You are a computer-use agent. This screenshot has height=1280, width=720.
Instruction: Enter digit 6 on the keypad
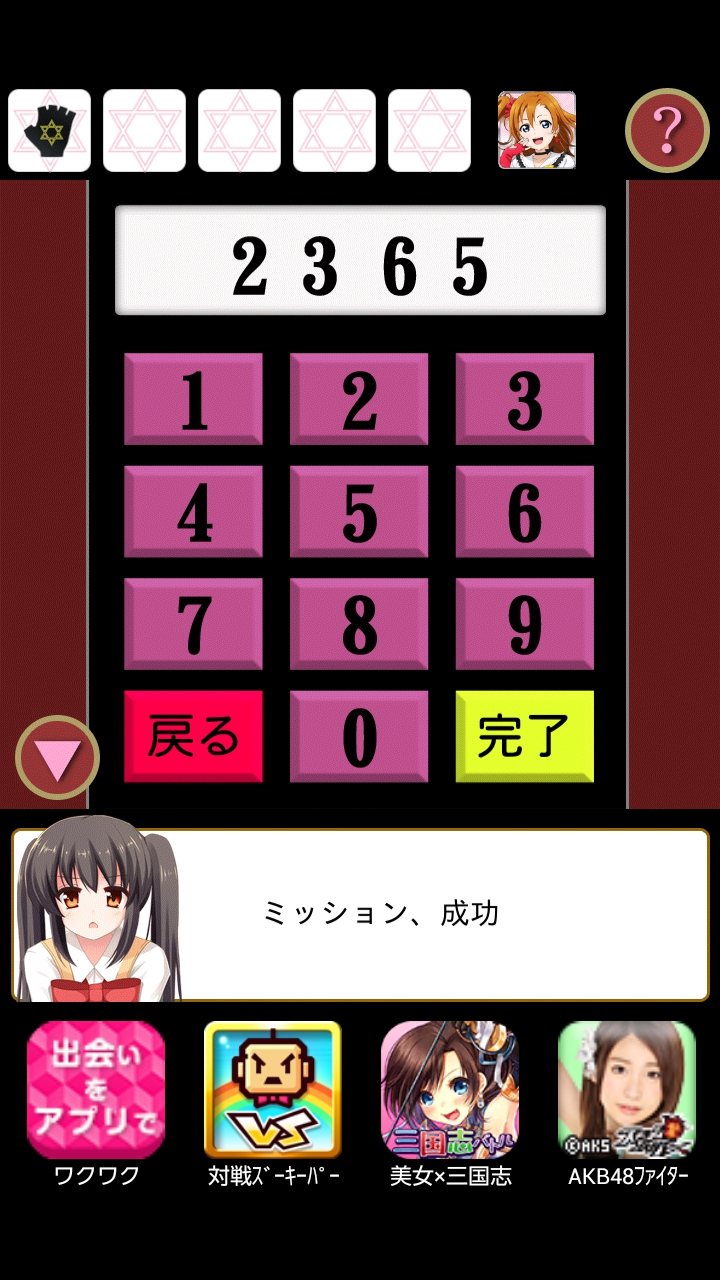point(525,512)
